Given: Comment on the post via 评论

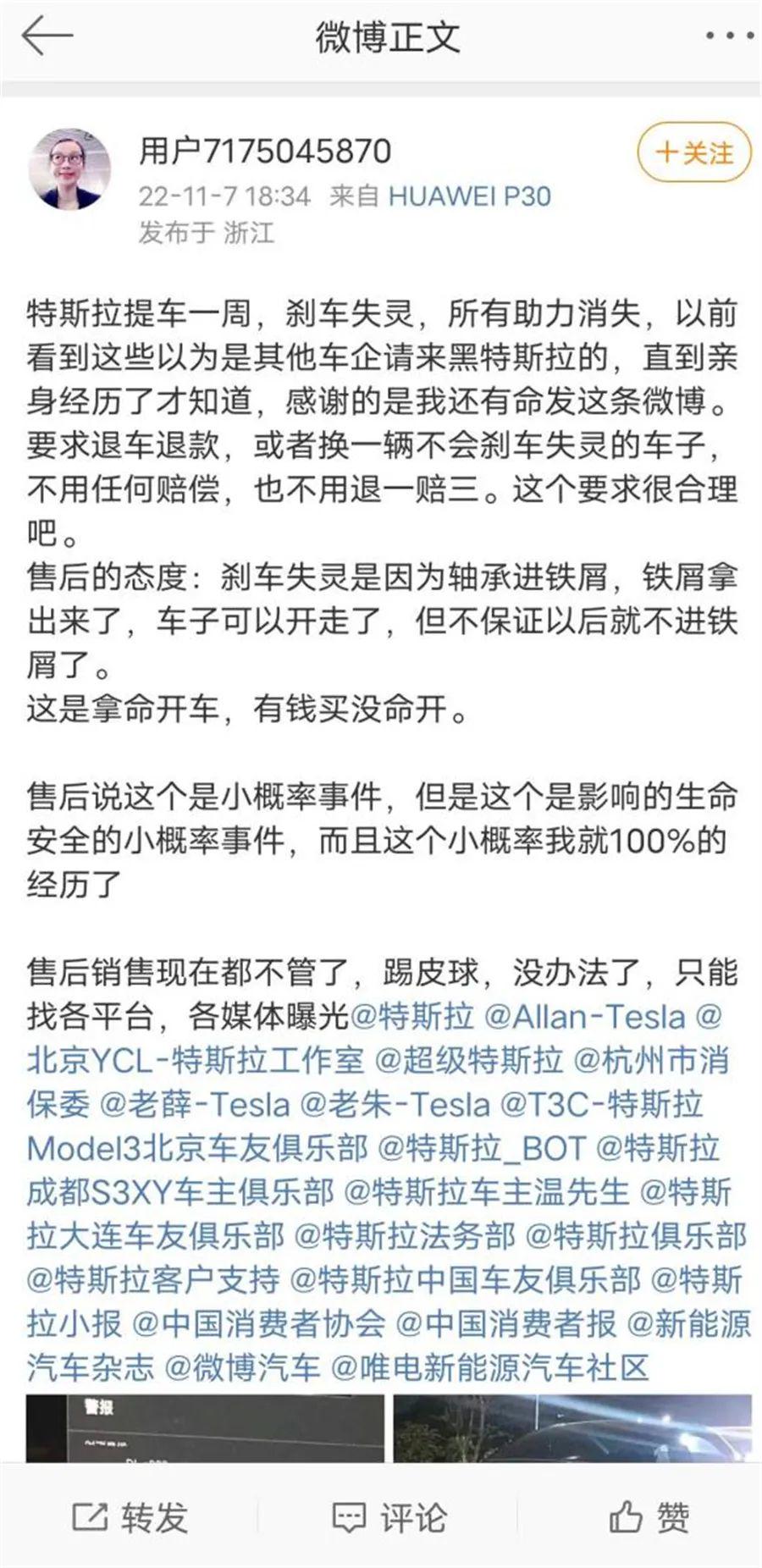Looking at the screenshot, I should click(x=389, y=1518).
